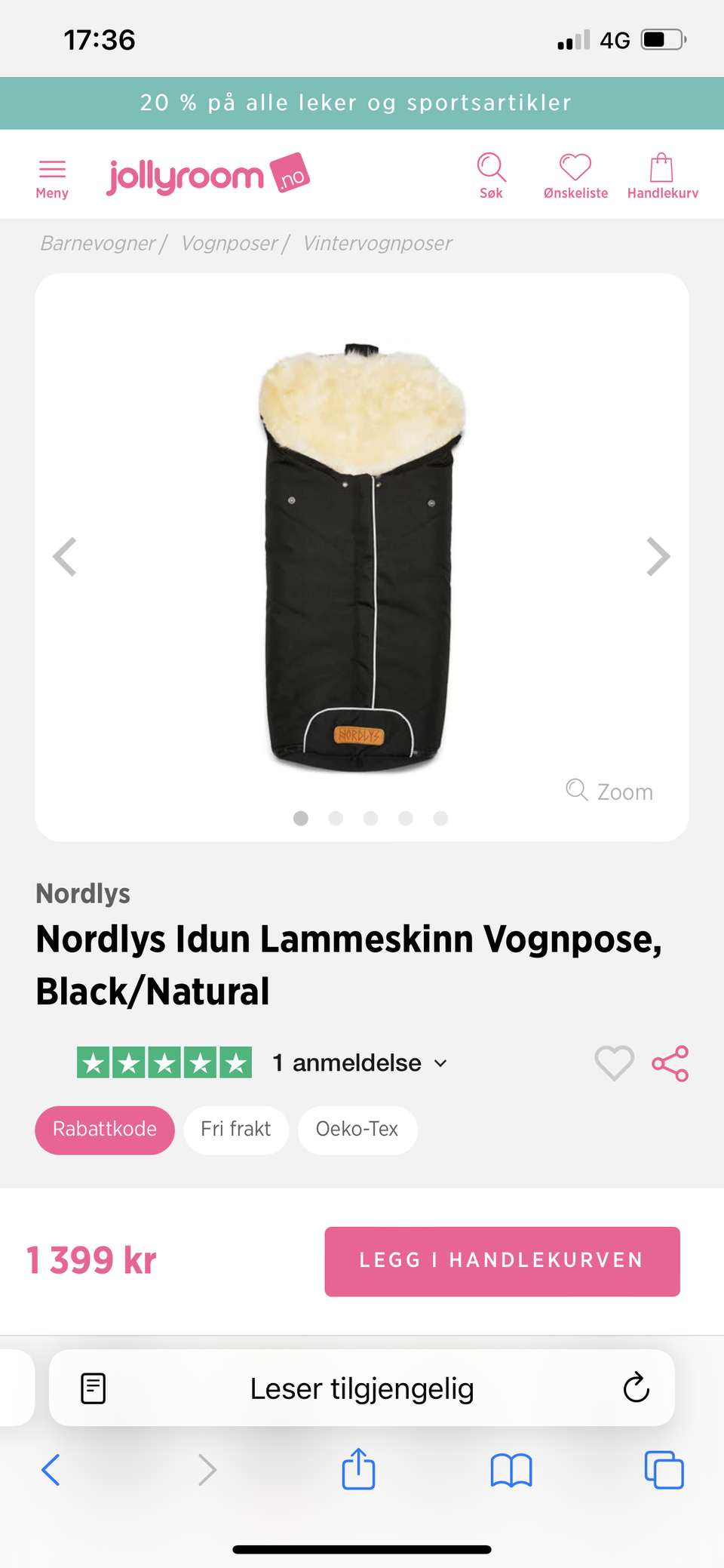Open Søk search
Image resolution: width=724 pixels, height=1568 pixels.
point(491,176)
